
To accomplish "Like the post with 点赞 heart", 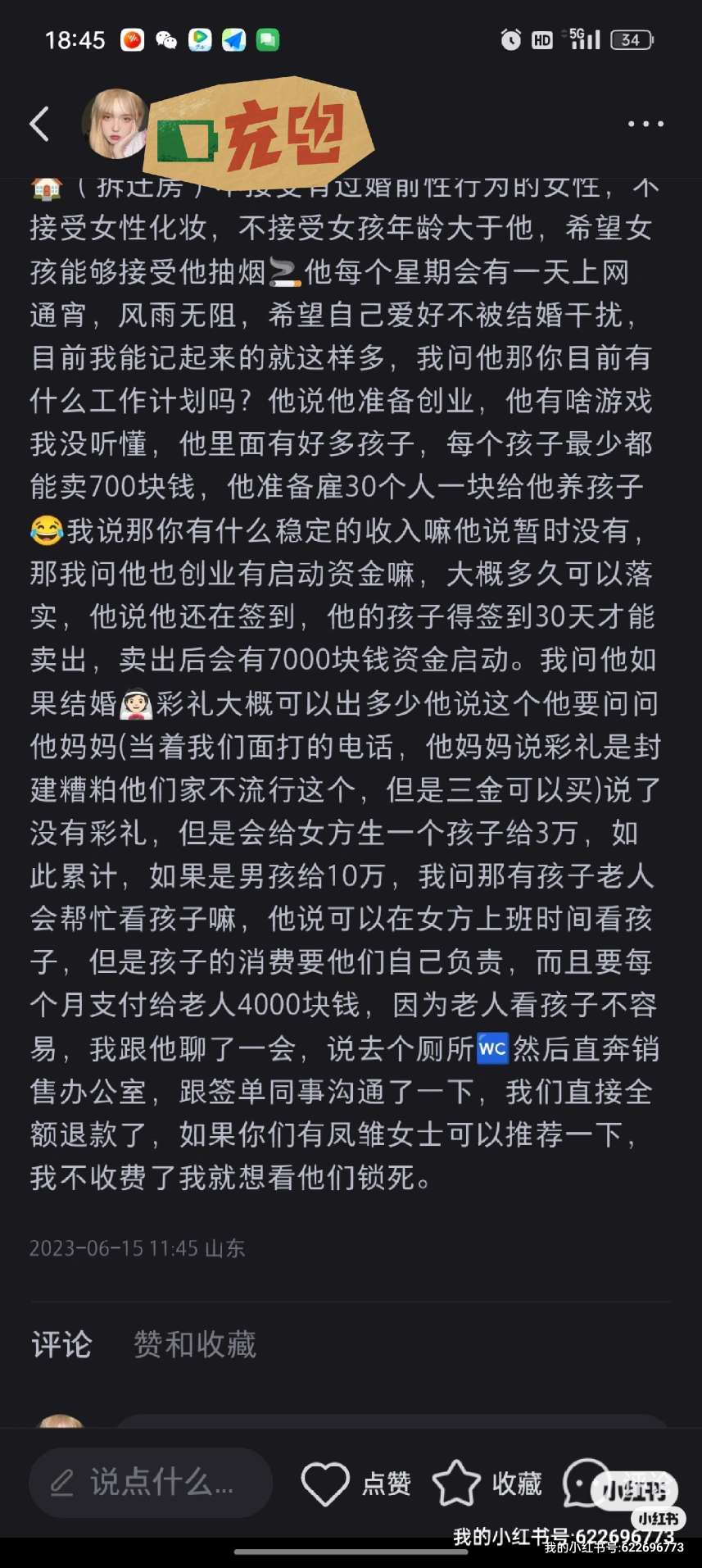I will point(326,1483).
